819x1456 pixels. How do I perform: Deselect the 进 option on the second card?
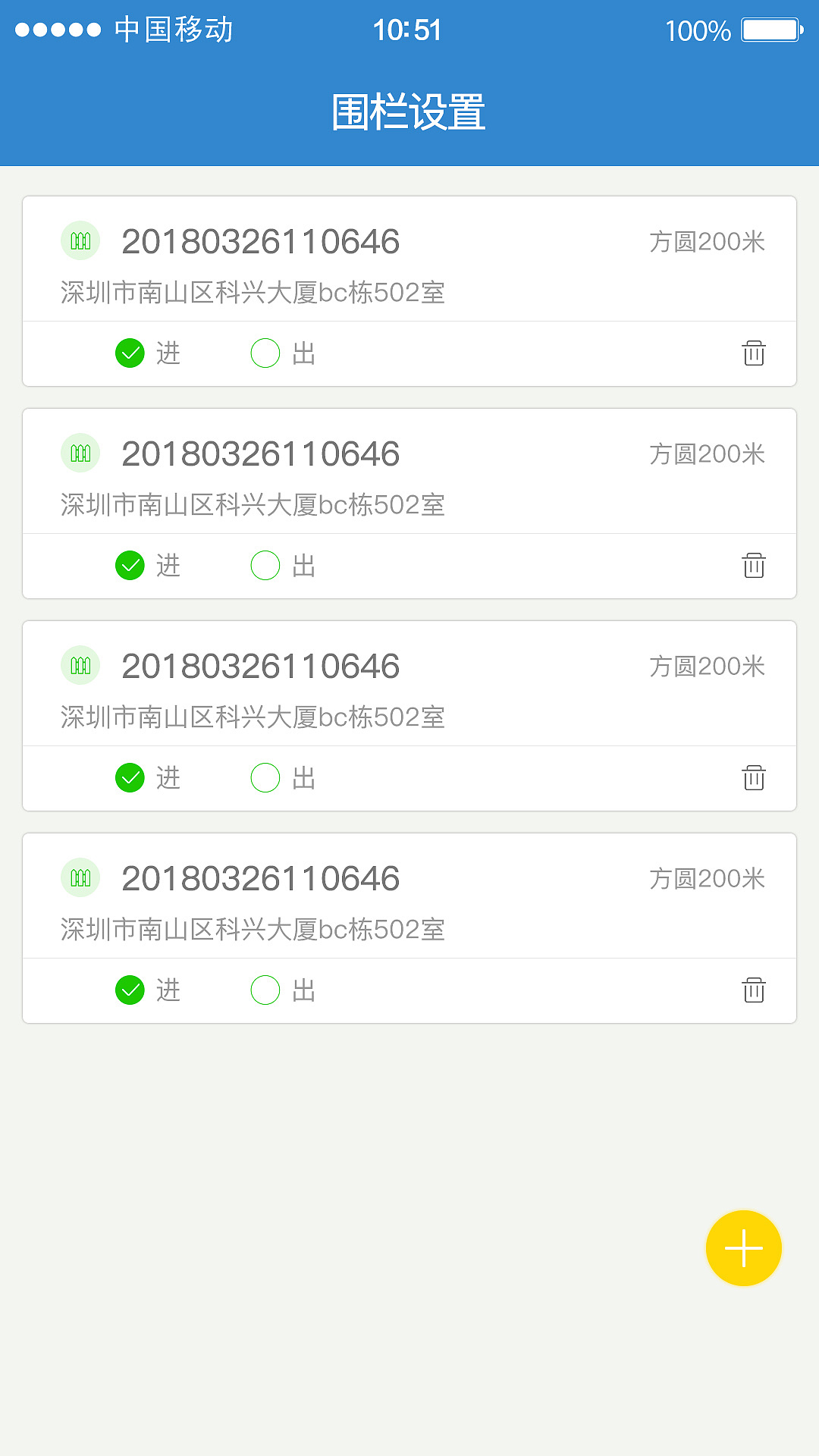pyautogui.click(x=130, y=565)
